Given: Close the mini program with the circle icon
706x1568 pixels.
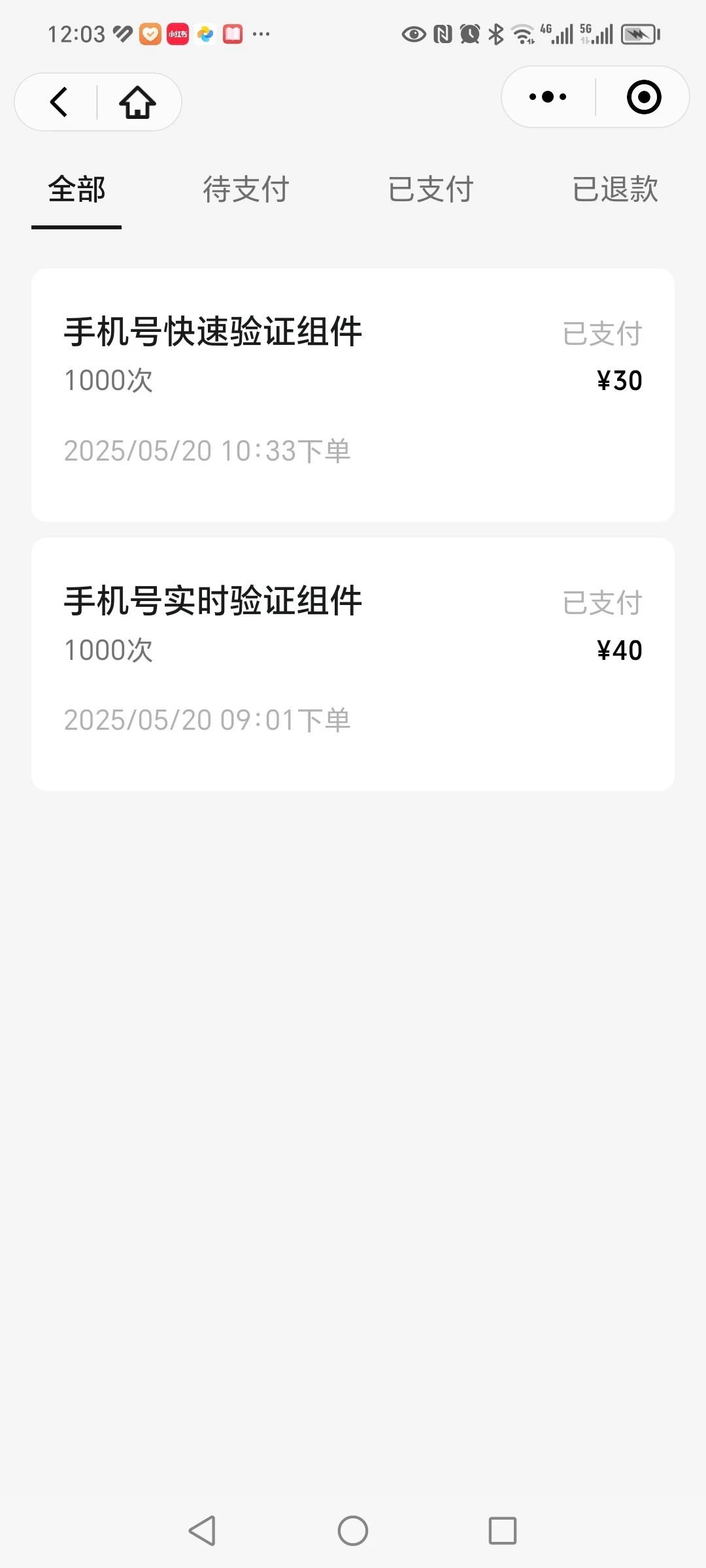Looking at the screenshot, I should pyautogui.click(x=644, y=97).
